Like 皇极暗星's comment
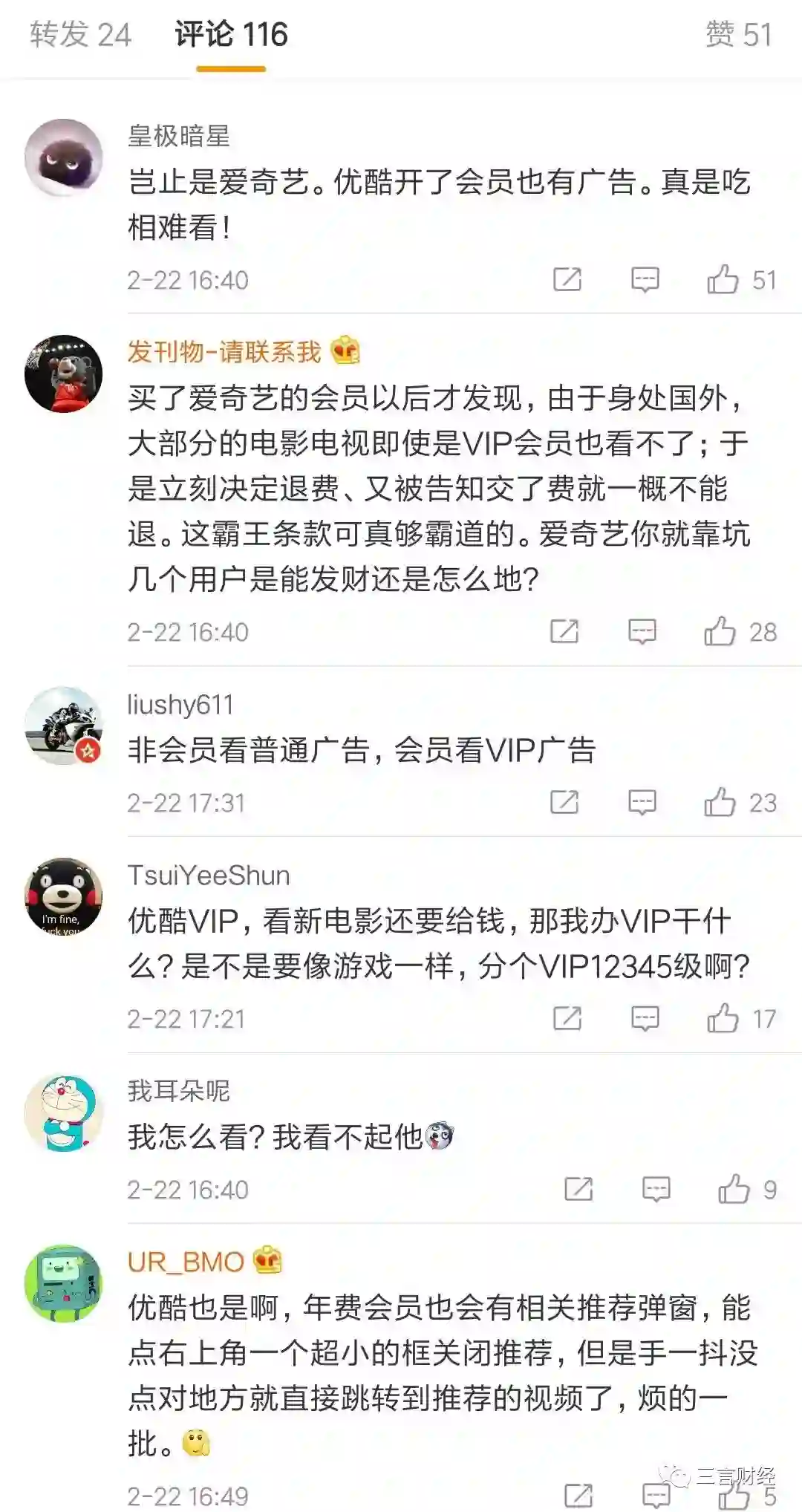This screenshot has width=802, height=1512. click(x=723, y=280)
